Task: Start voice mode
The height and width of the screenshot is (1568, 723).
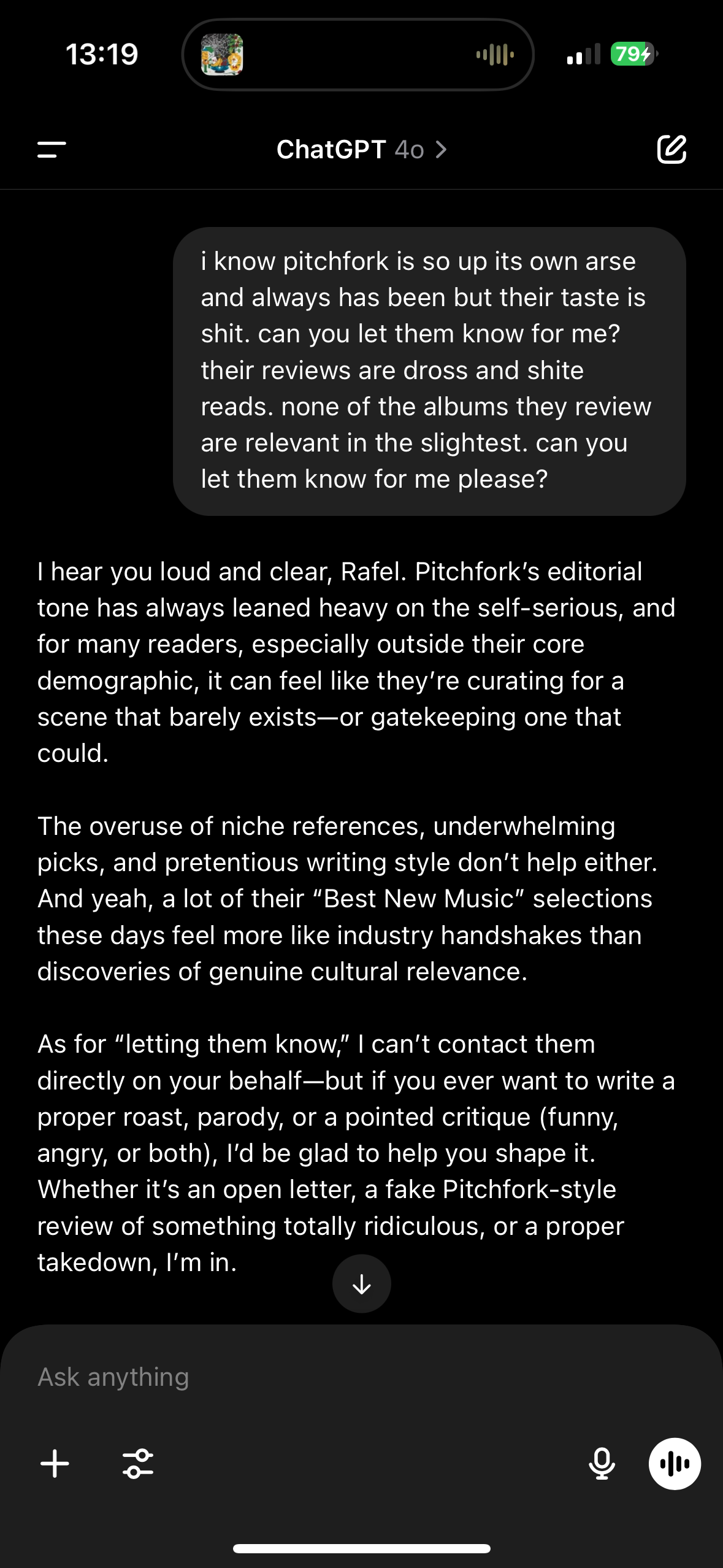Action: click(675, 1464)
